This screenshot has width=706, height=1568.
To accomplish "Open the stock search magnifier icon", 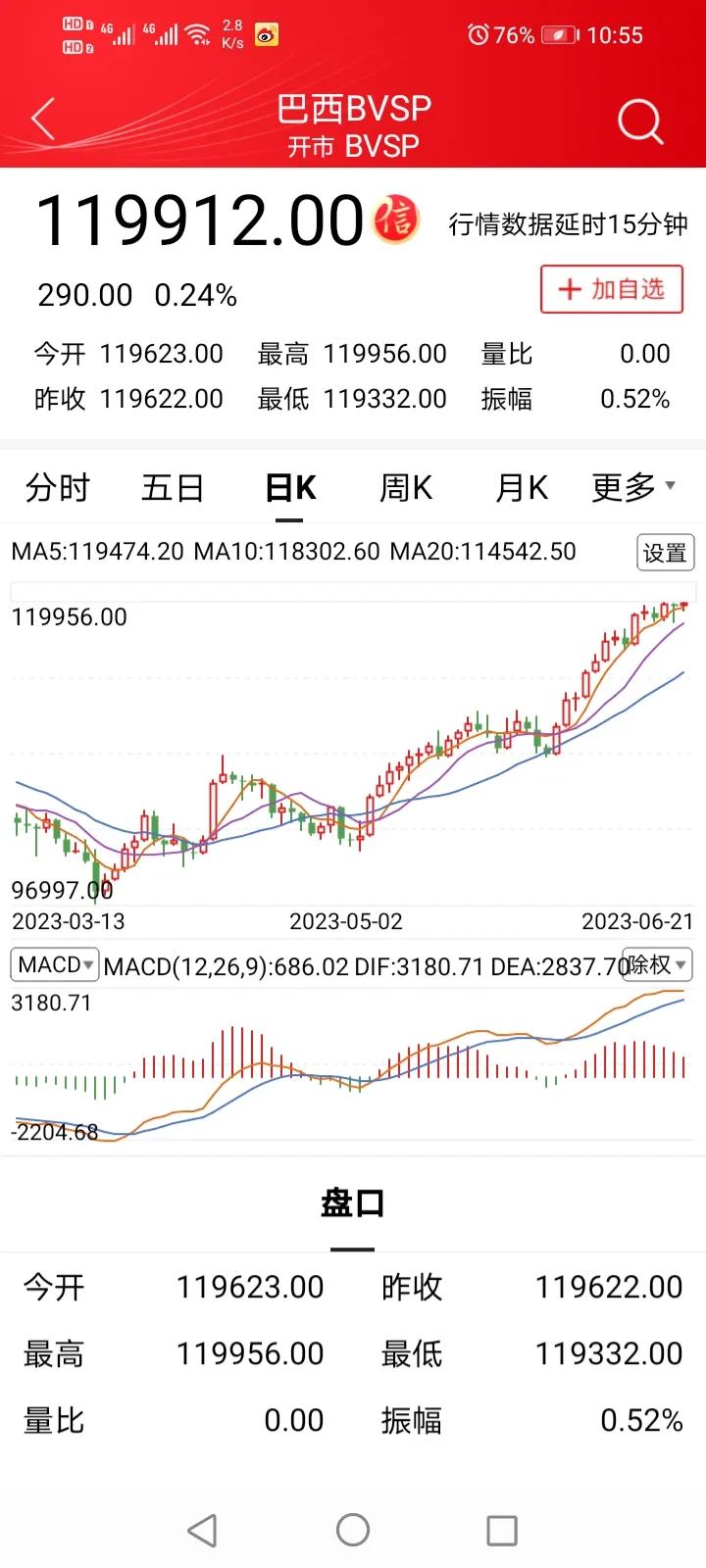I will point(641,122).
